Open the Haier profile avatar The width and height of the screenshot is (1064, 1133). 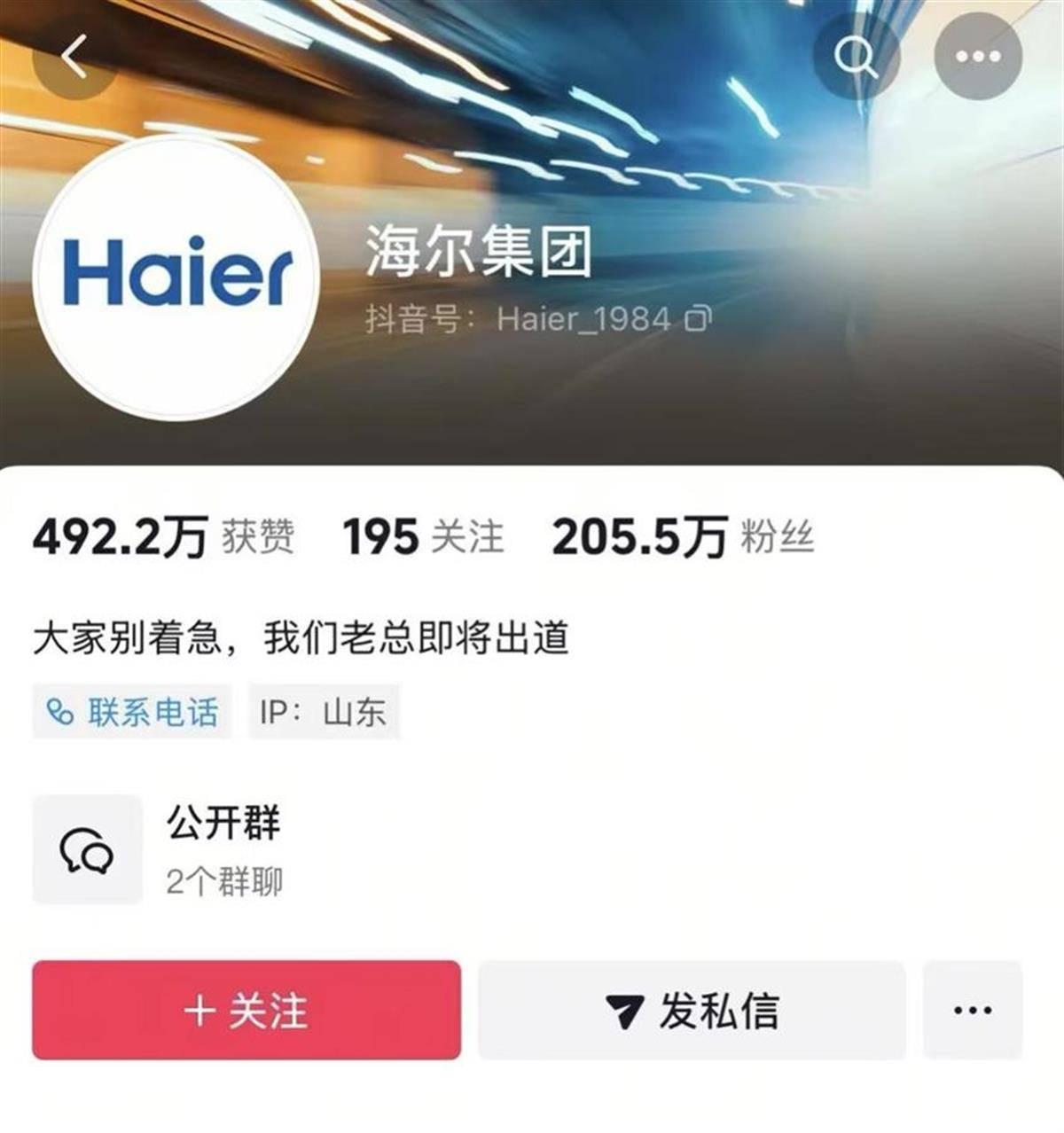tap(177, 276)
